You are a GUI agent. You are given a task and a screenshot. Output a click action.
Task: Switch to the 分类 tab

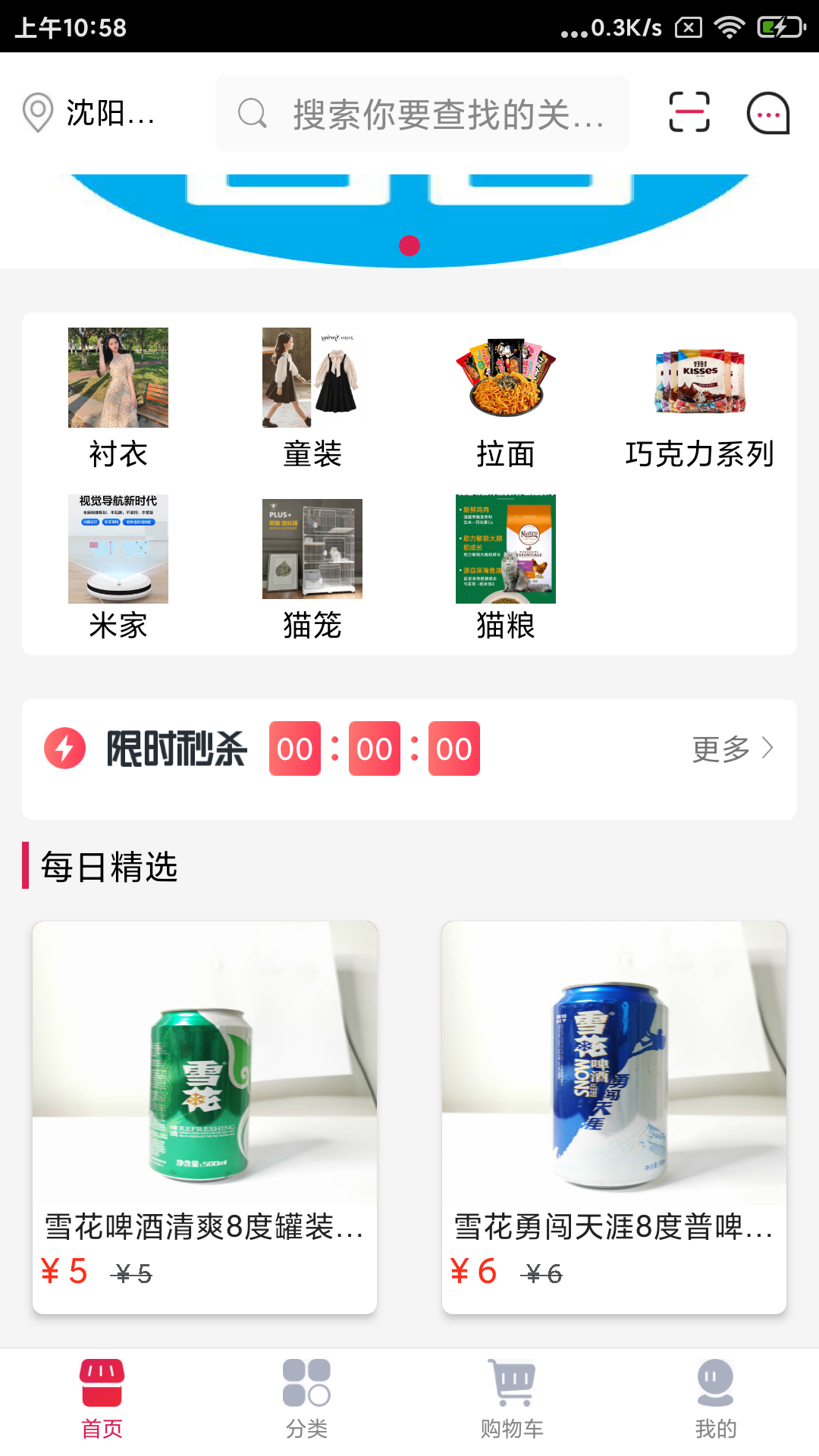tap(307, 1399)
